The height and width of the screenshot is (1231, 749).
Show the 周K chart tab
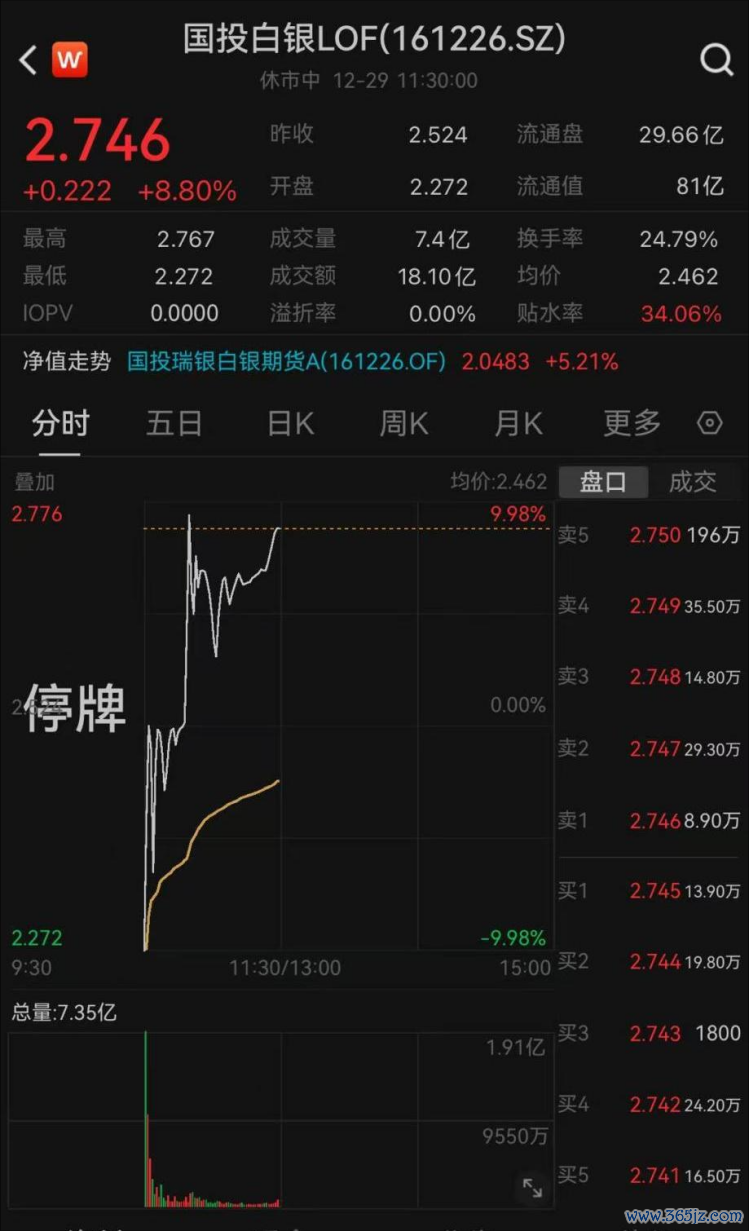[x=403, y=424]
